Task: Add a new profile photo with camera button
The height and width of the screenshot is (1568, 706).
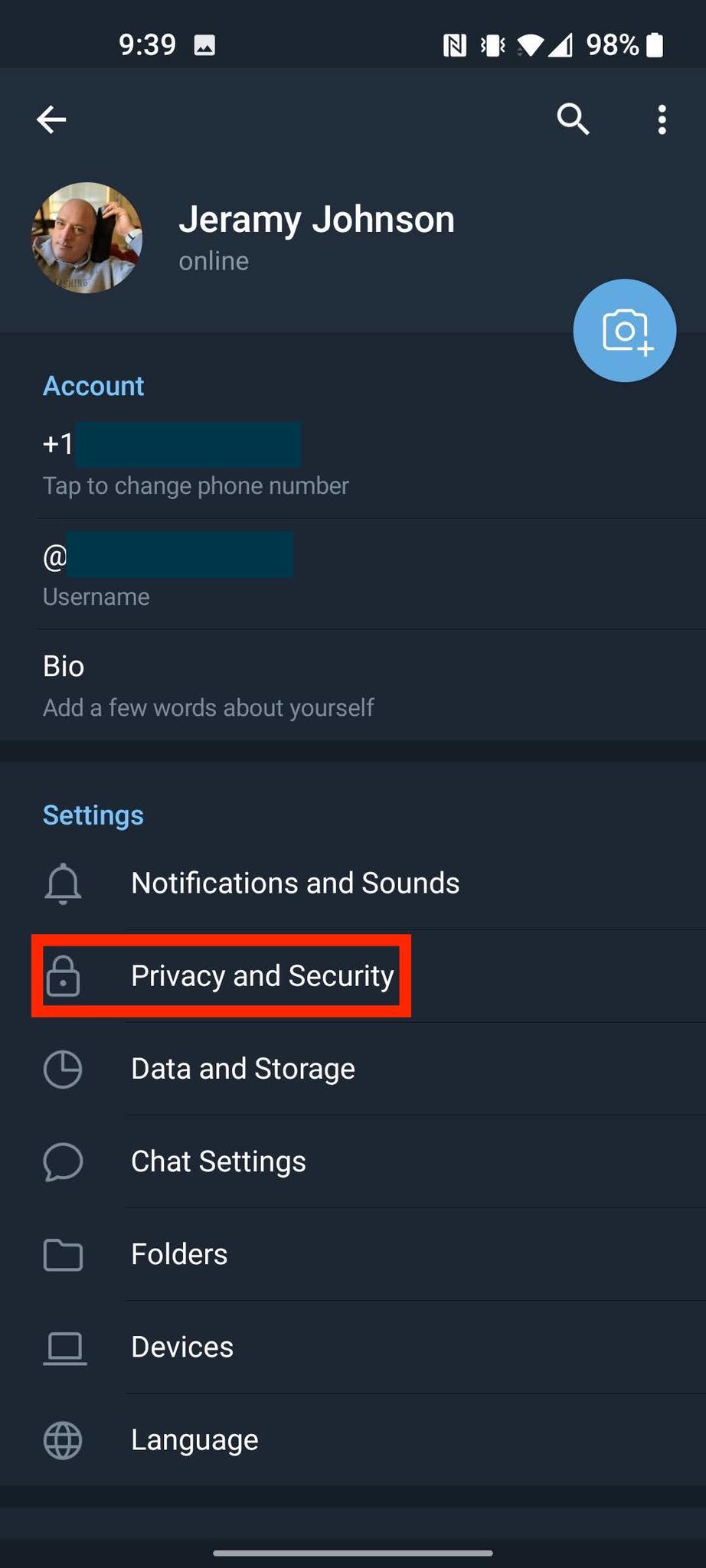Action: click(x=624, y=331)
